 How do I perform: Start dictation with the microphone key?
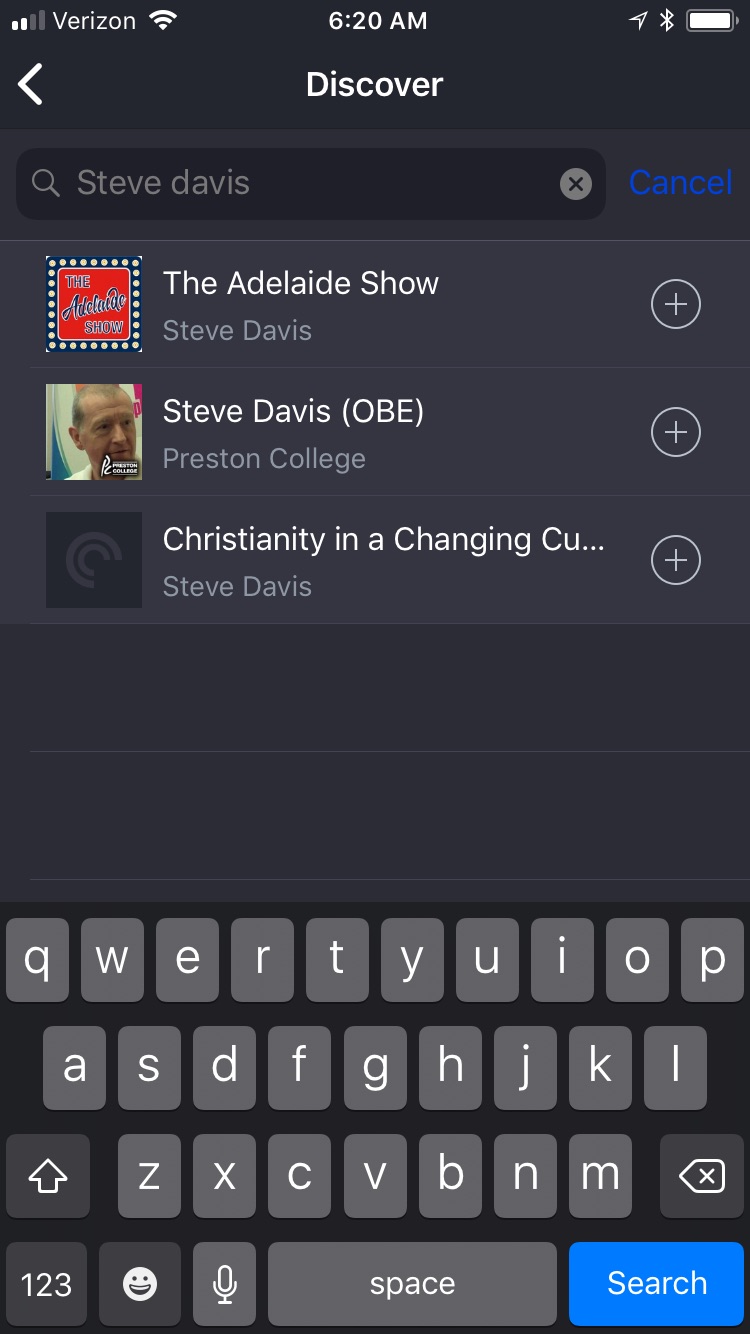tap(225, 1284)
